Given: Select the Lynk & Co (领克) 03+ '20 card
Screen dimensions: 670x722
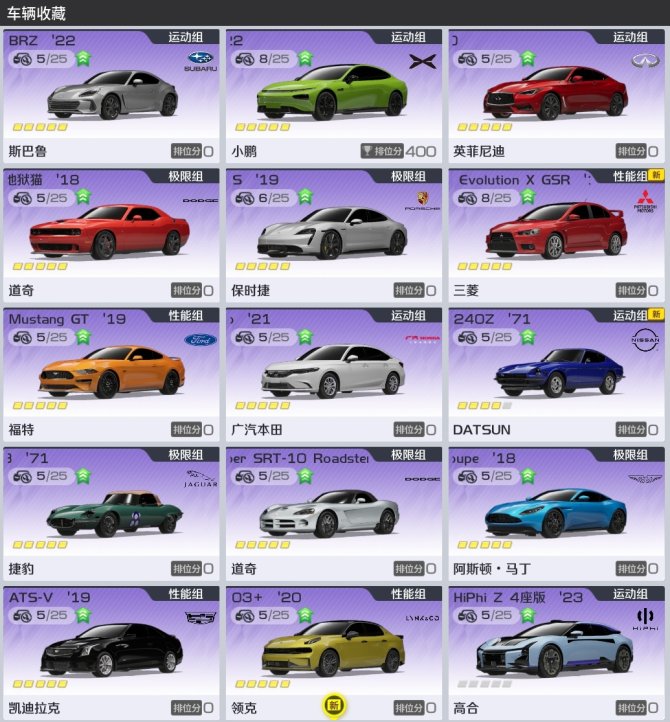Looking at the screenshot, I should tap(333, 650).
